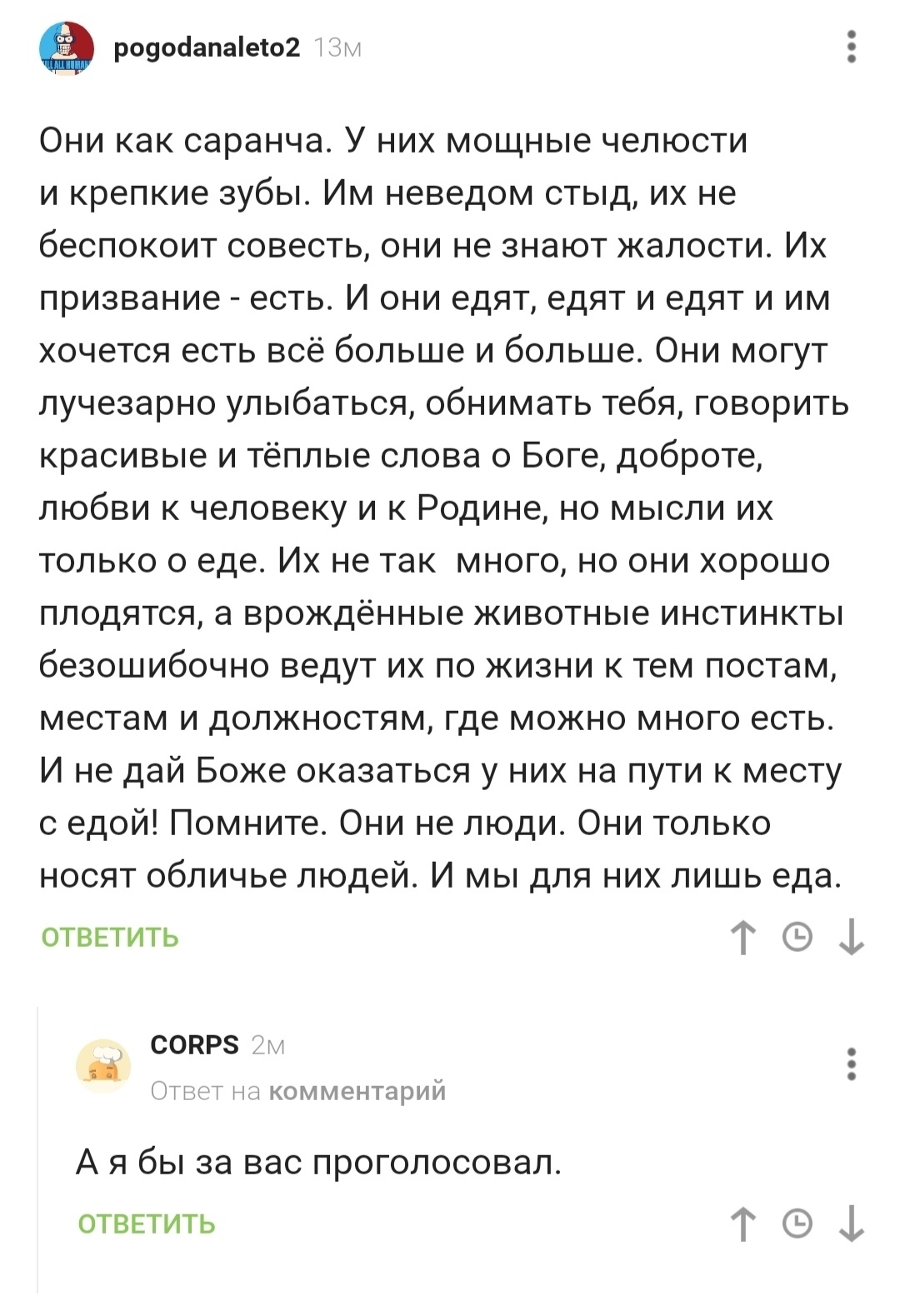
Task: Upvote CORPS comment
Action: click(x=743, y=1224)
